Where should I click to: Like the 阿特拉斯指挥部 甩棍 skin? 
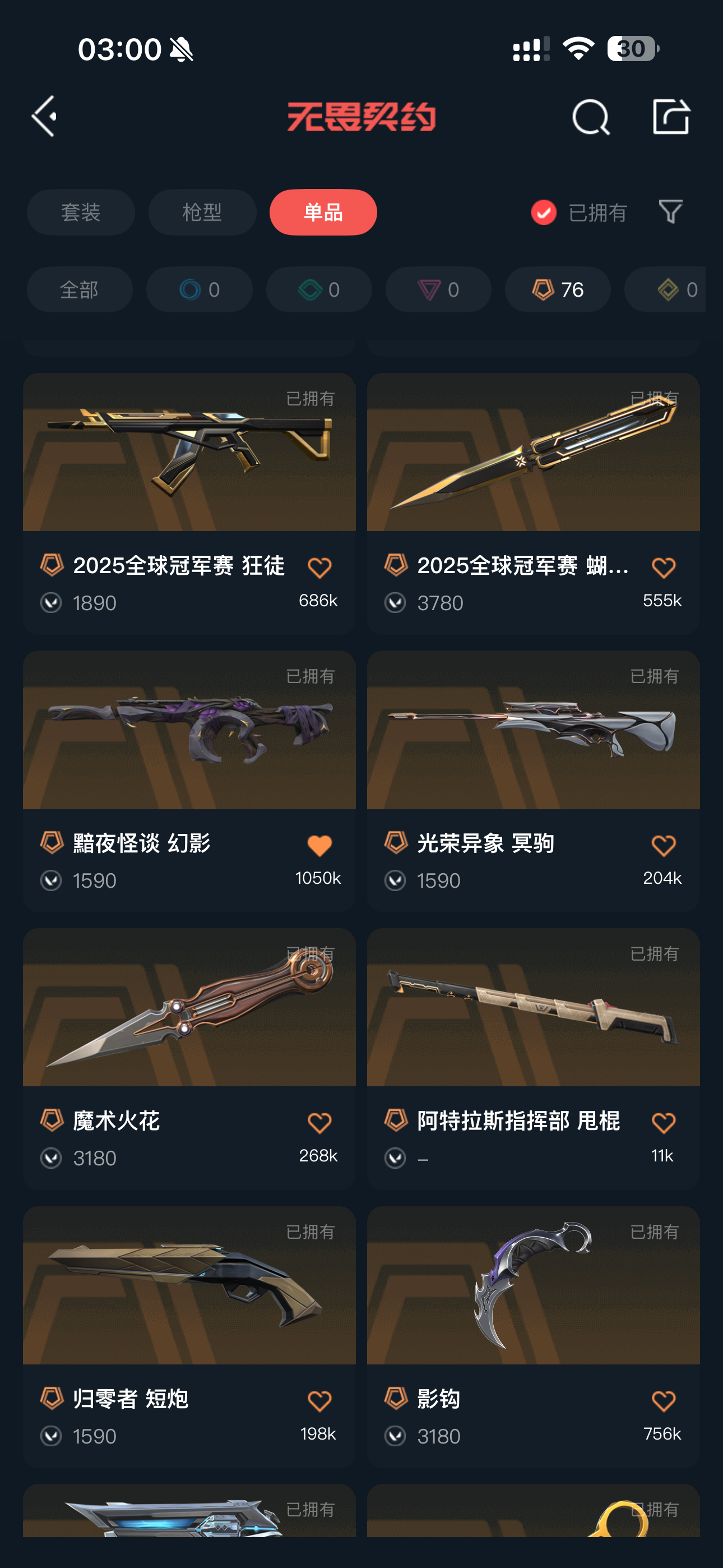coord(664,1123)
